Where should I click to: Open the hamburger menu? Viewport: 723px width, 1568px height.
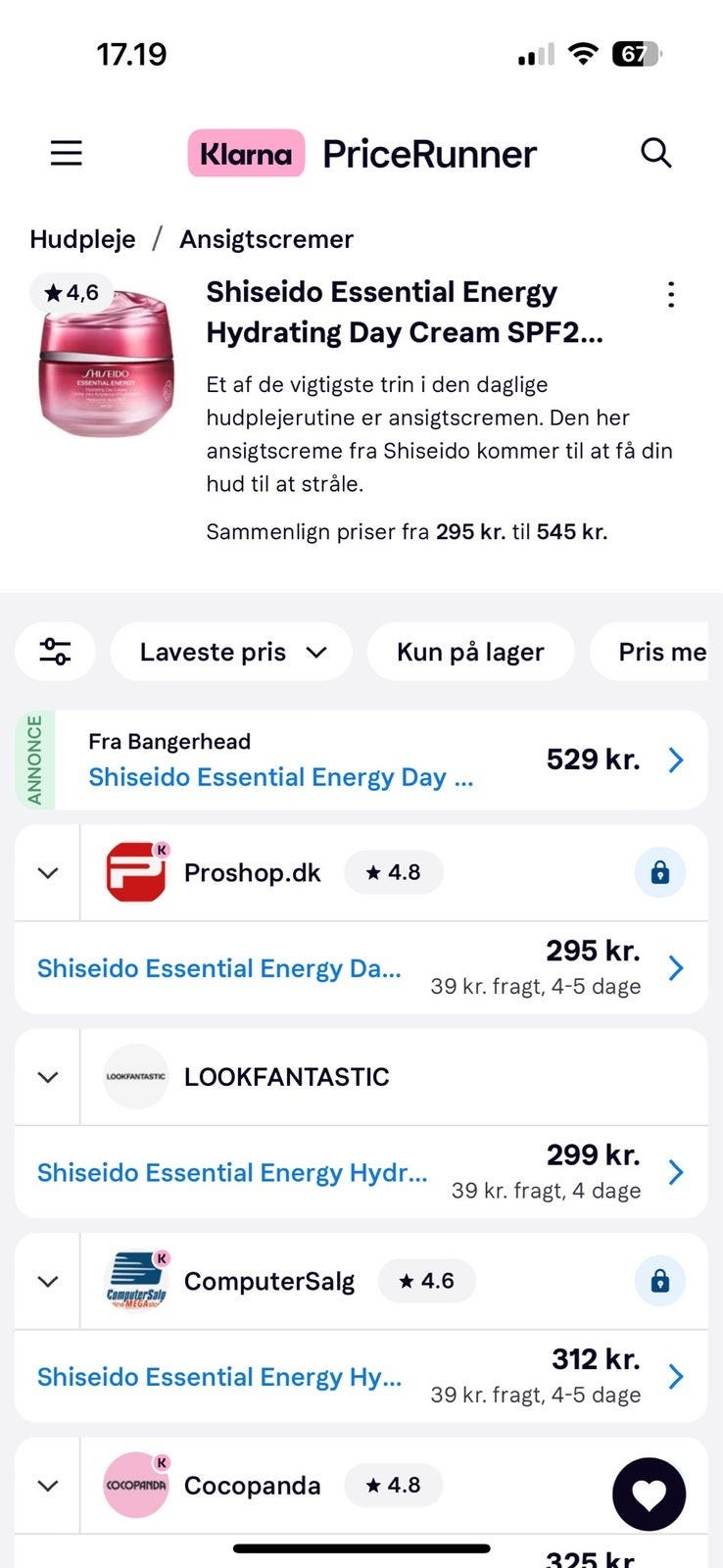[x=67, y=153]
